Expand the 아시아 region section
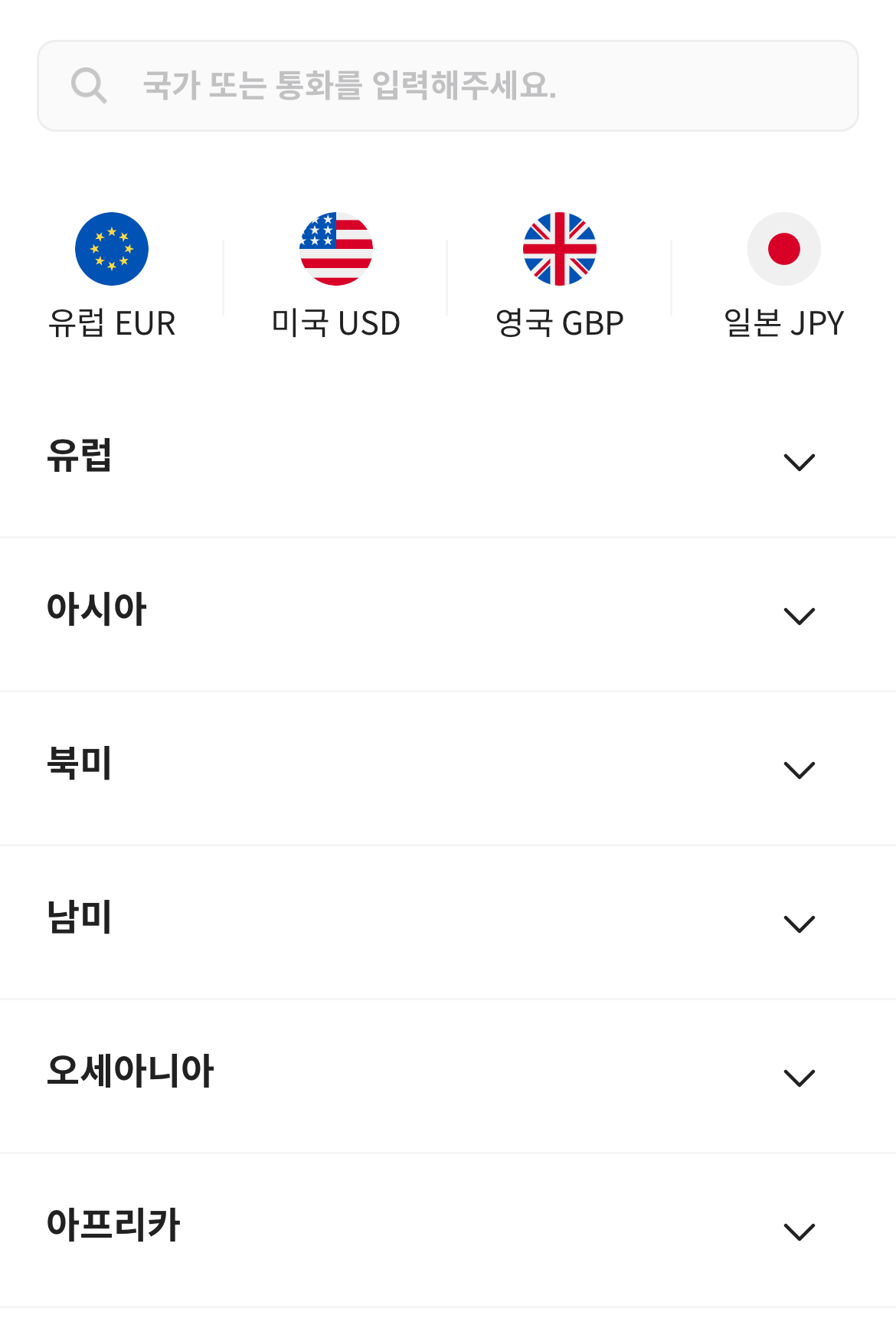Viewport: 896px width, 1338px height. pyautogui.click(x=800, y=615)
